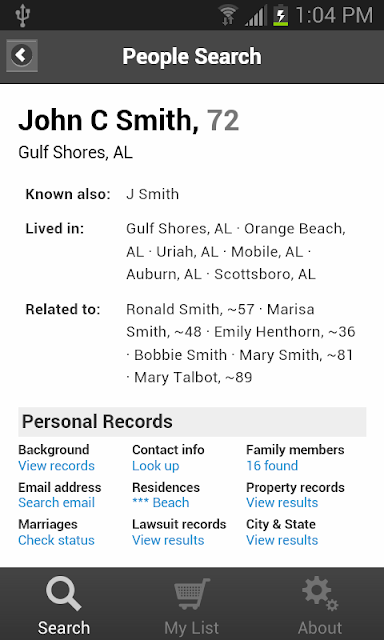Select the Search tab
384x640 pixels.
(x=64, y=604)
